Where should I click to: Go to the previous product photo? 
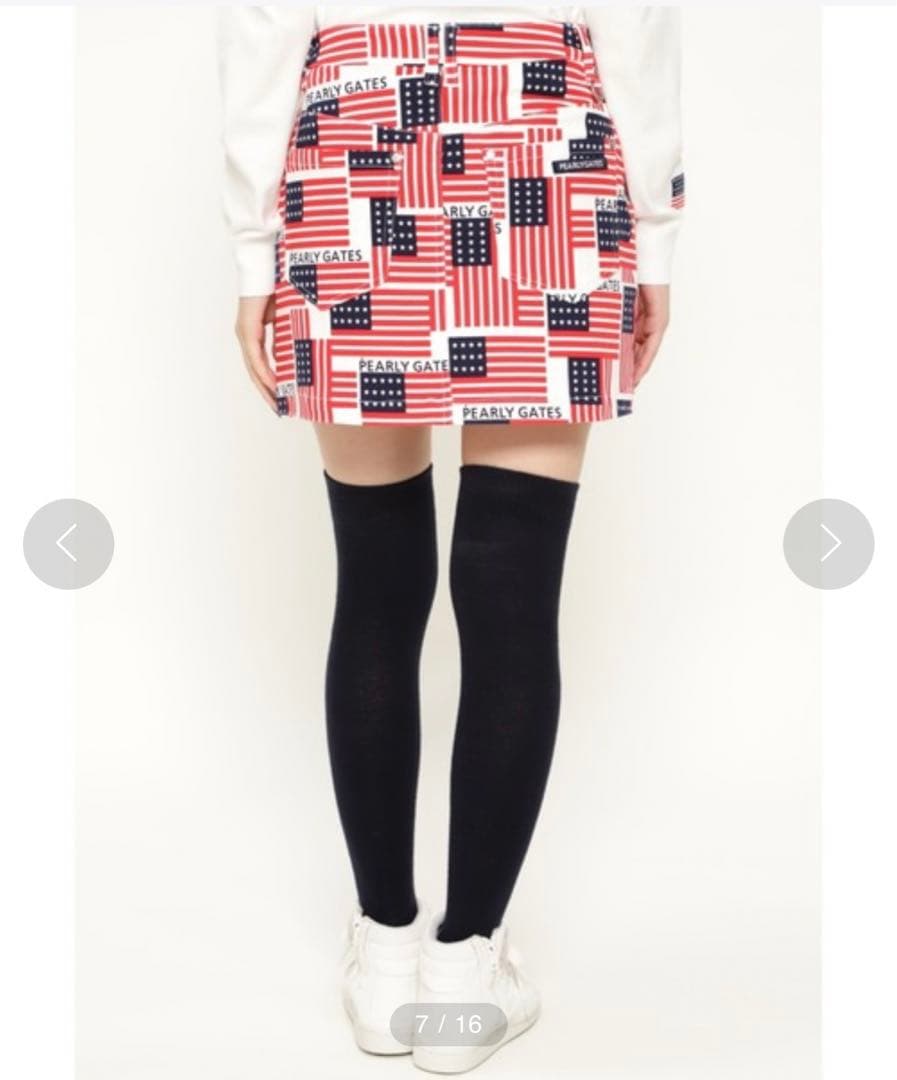68,543
